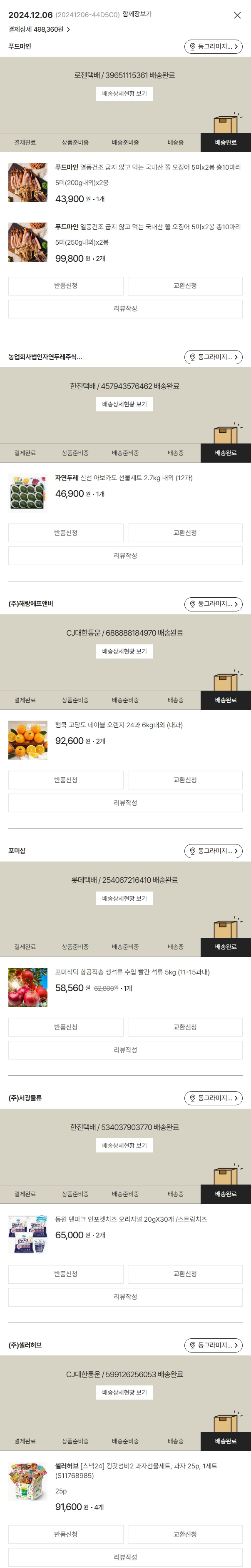Tap the 동그라미지 location chip for 푸드마인
Image resolution: width=251 pixels, height=1568 pixels.
tap(213, 46)
